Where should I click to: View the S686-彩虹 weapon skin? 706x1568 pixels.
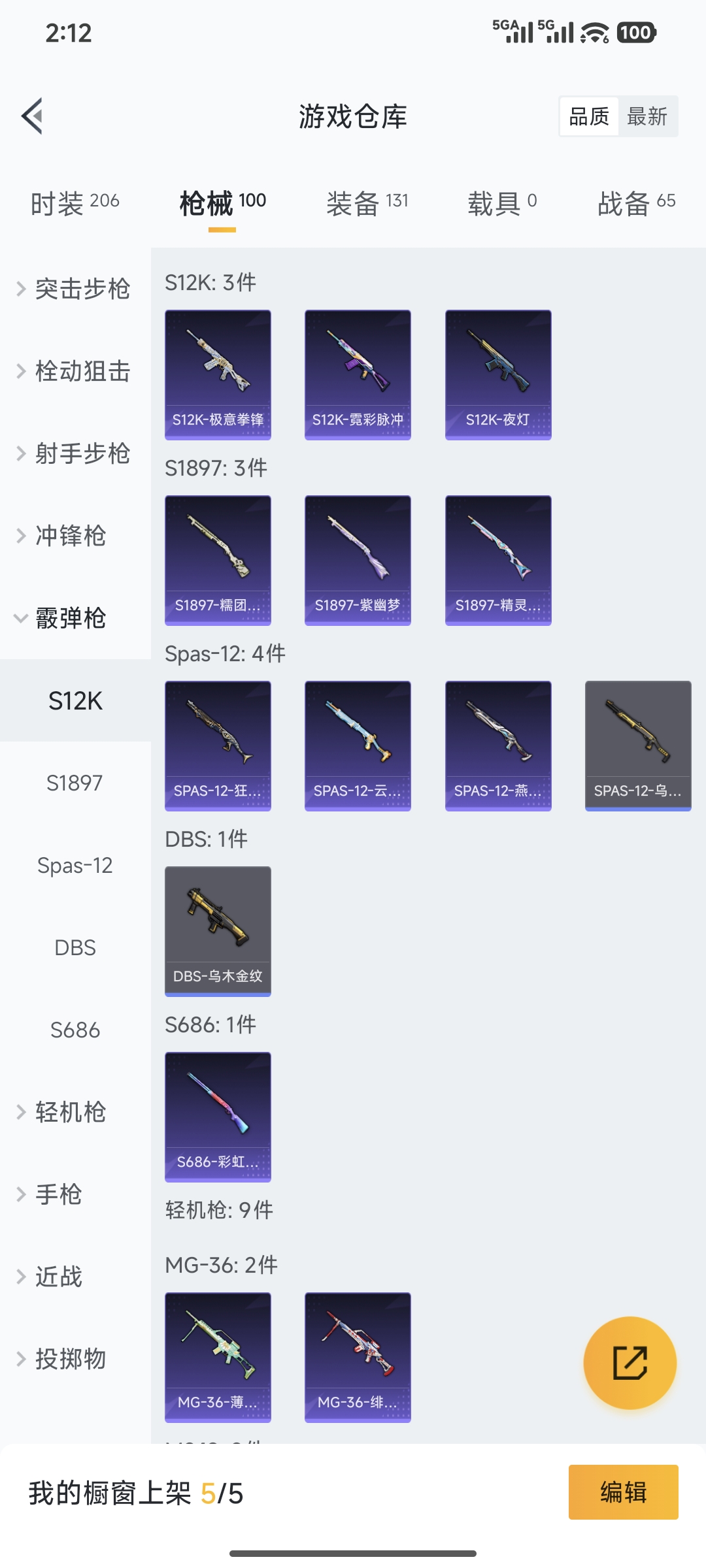(218, 1117)
